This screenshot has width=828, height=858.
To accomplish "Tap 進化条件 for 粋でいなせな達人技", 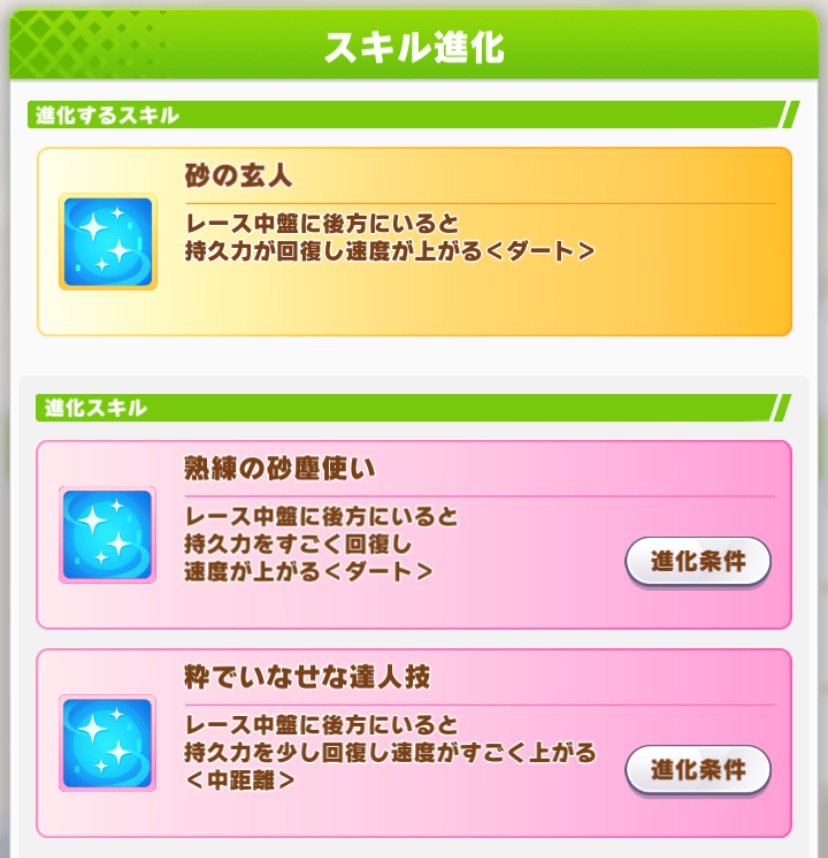I will [698, 769].
